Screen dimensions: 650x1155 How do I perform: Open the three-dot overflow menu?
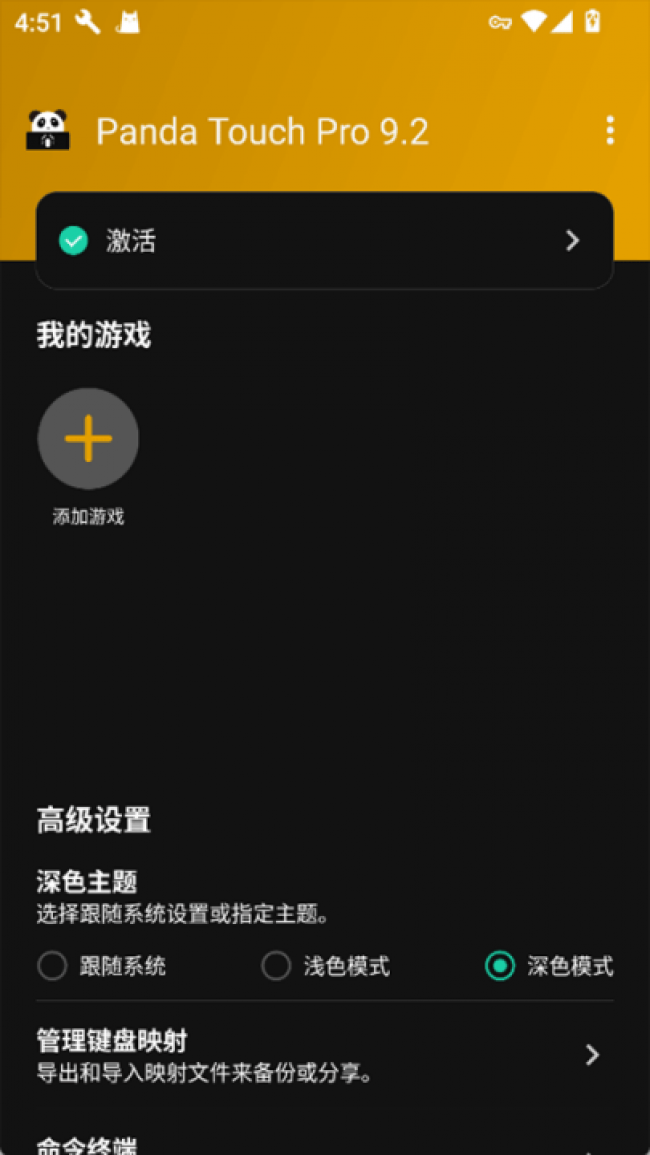[x=609, y=131]
